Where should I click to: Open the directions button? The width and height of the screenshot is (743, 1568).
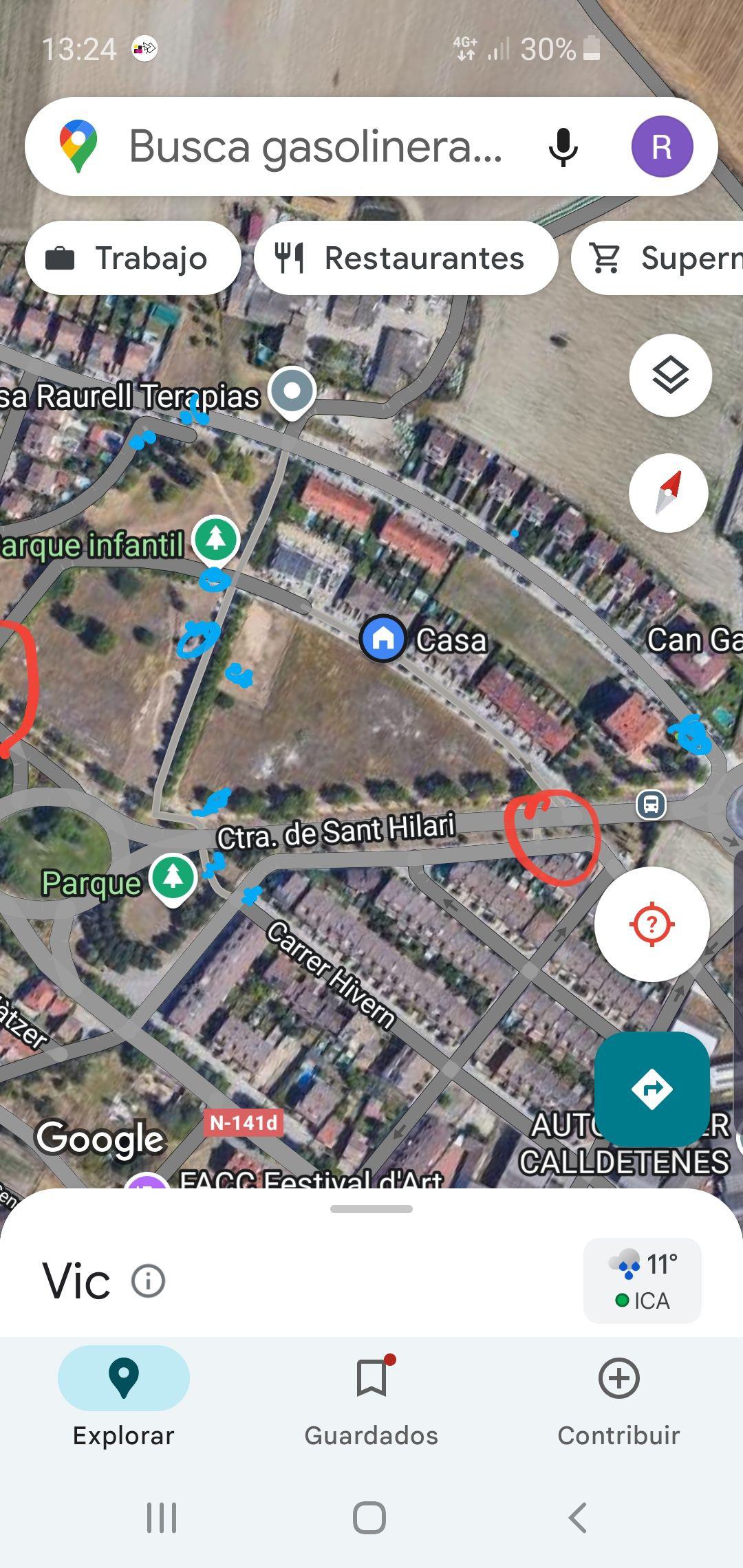(x=652, y=1089)
